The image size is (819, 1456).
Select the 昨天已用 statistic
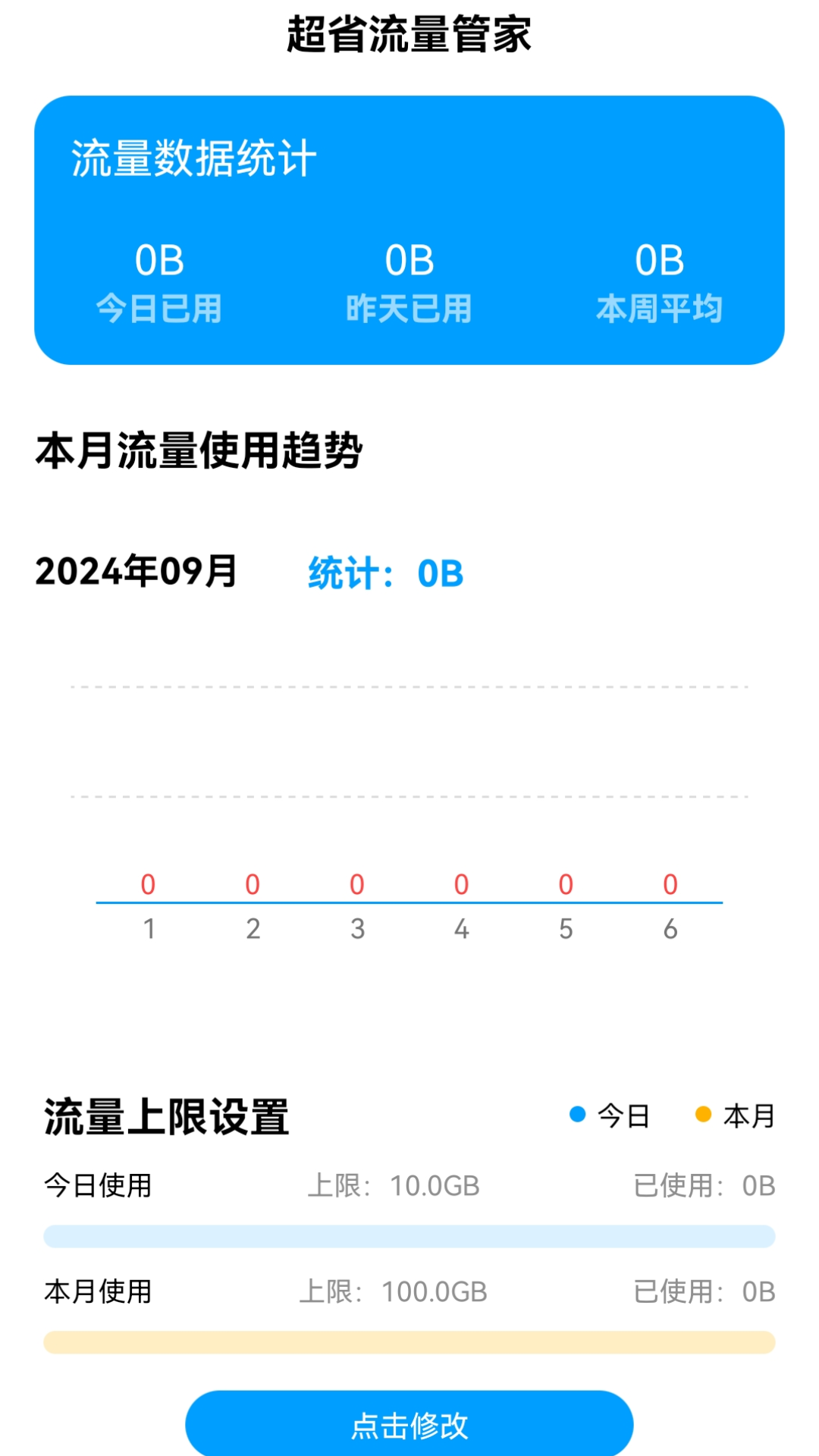click(x=409, y=281)
